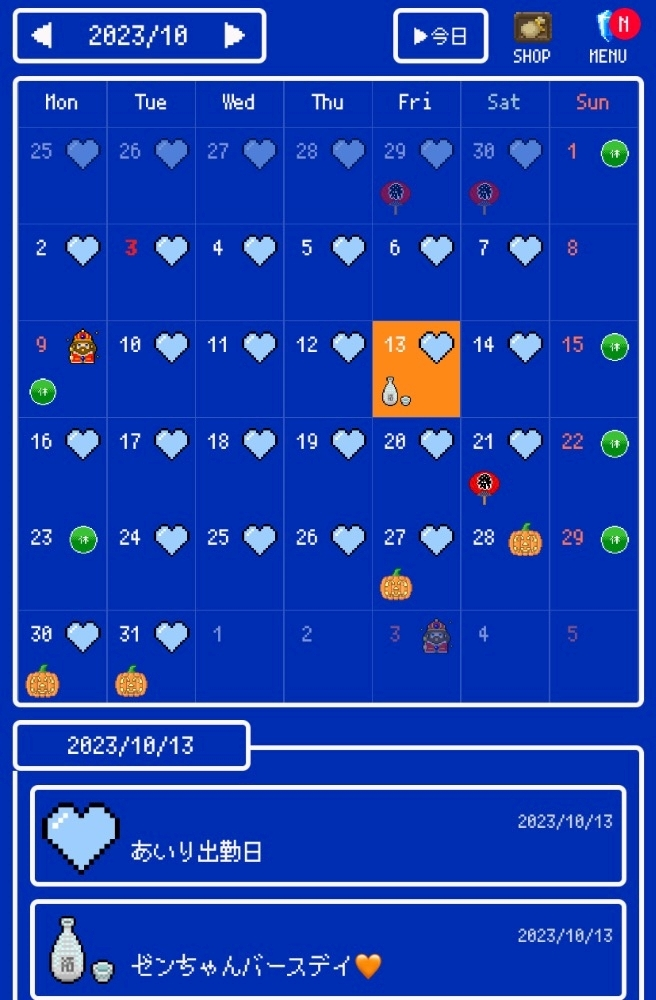Select October 21 on the calendar
This screenshot has height=1000, width=656.
[504, 465]
